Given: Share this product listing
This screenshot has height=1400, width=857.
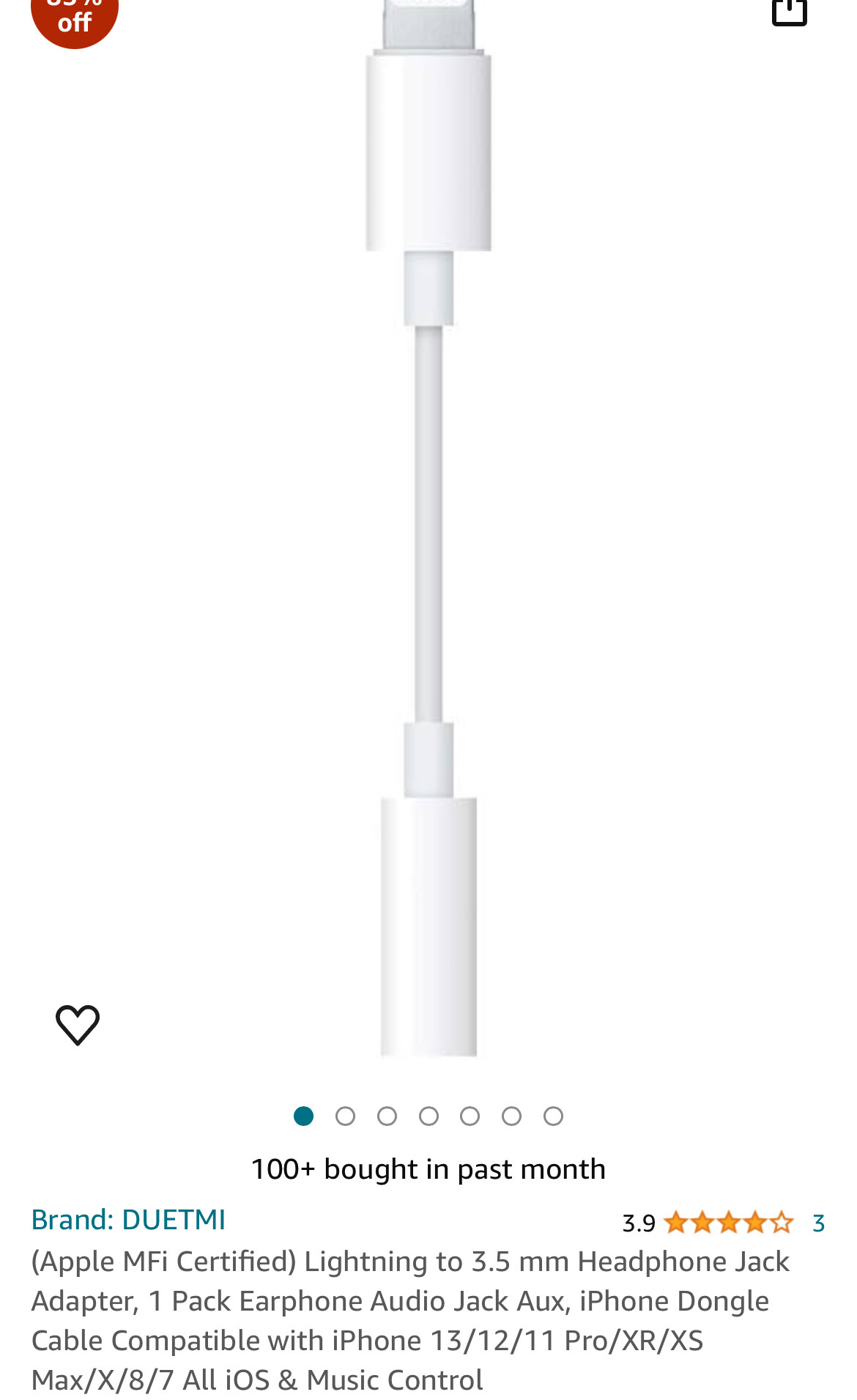Looking at the screenshot, I should coord(790,10).
